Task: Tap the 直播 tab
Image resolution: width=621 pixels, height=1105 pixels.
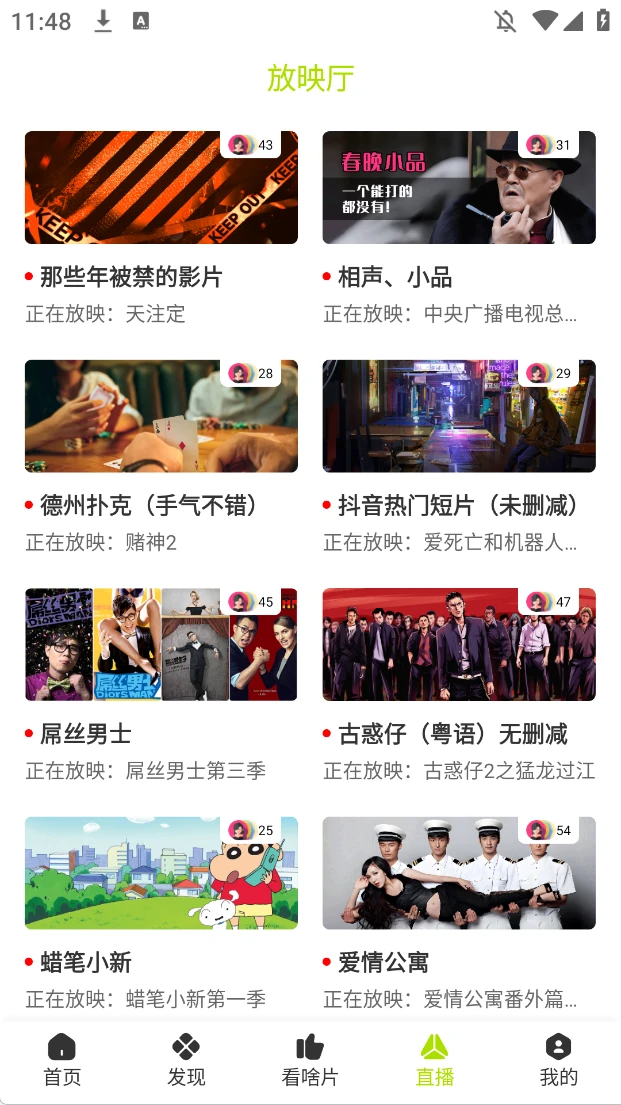Action: coord(434,1060)
